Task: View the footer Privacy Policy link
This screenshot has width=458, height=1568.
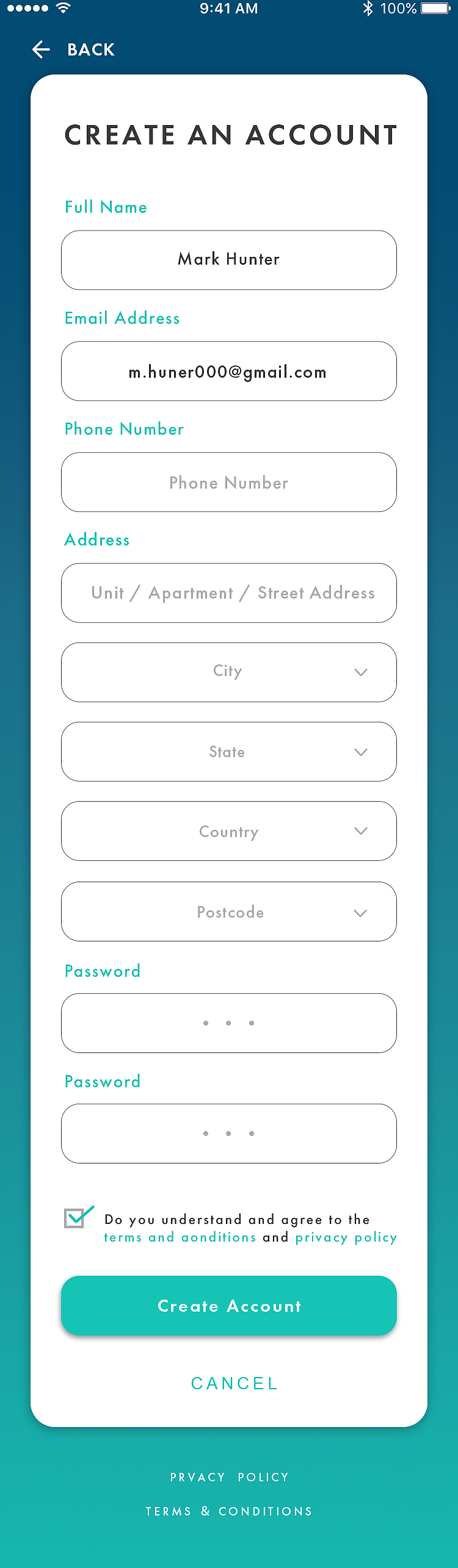Action: (229, 1477)
